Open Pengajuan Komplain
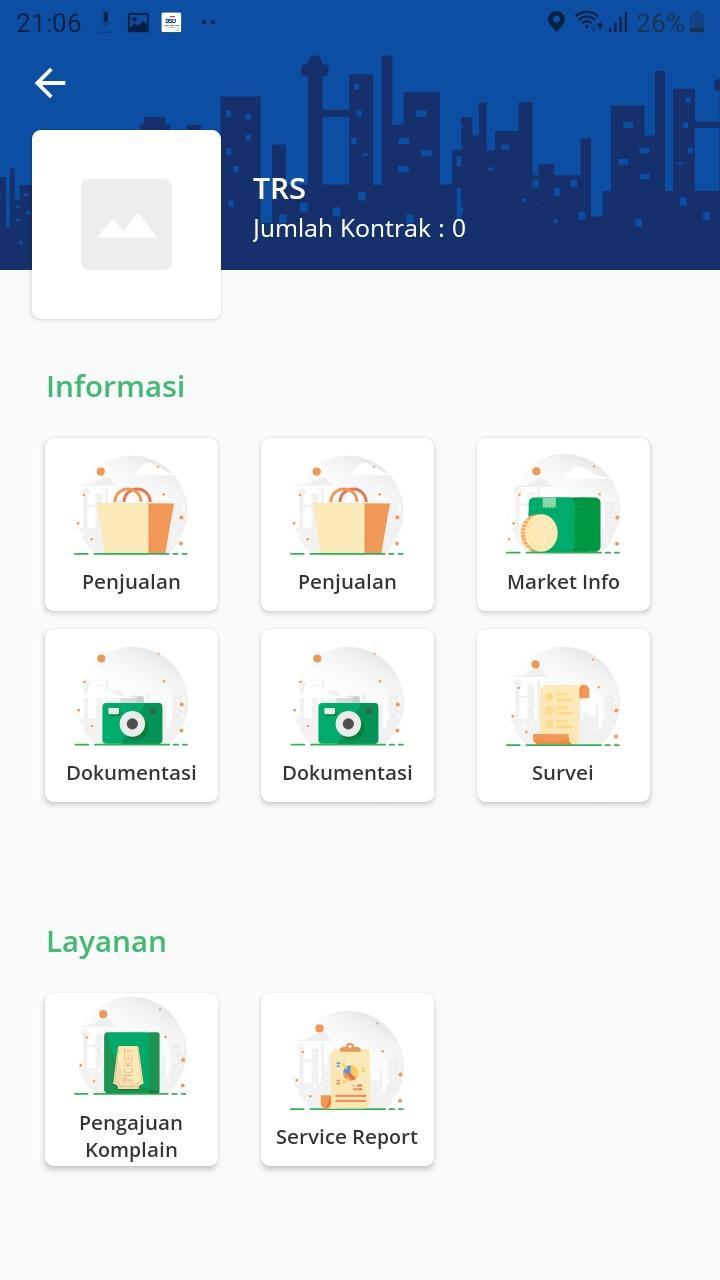The width and height of the screenshot is (720, 1280). coord(131,1079)
